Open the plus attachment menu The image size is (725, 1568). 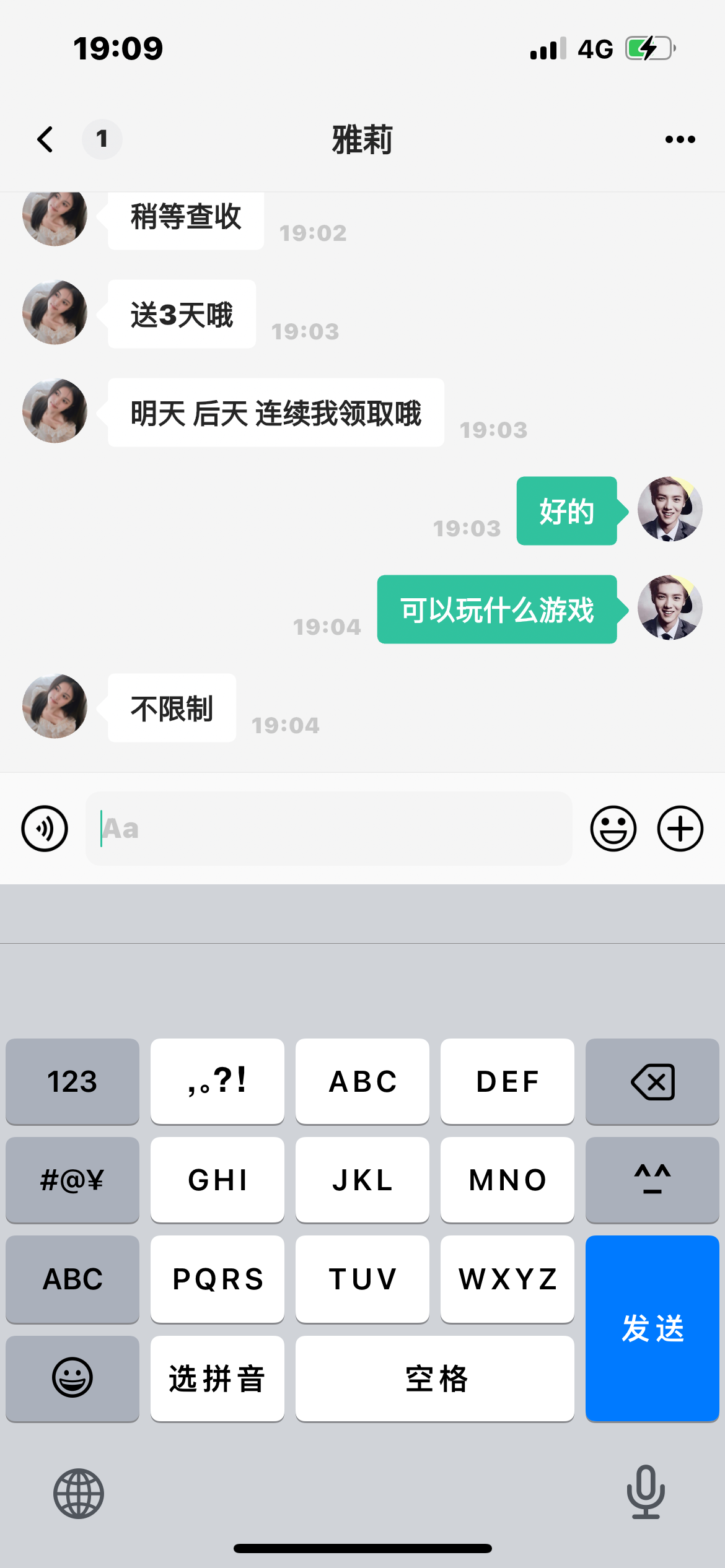point(680,829)
